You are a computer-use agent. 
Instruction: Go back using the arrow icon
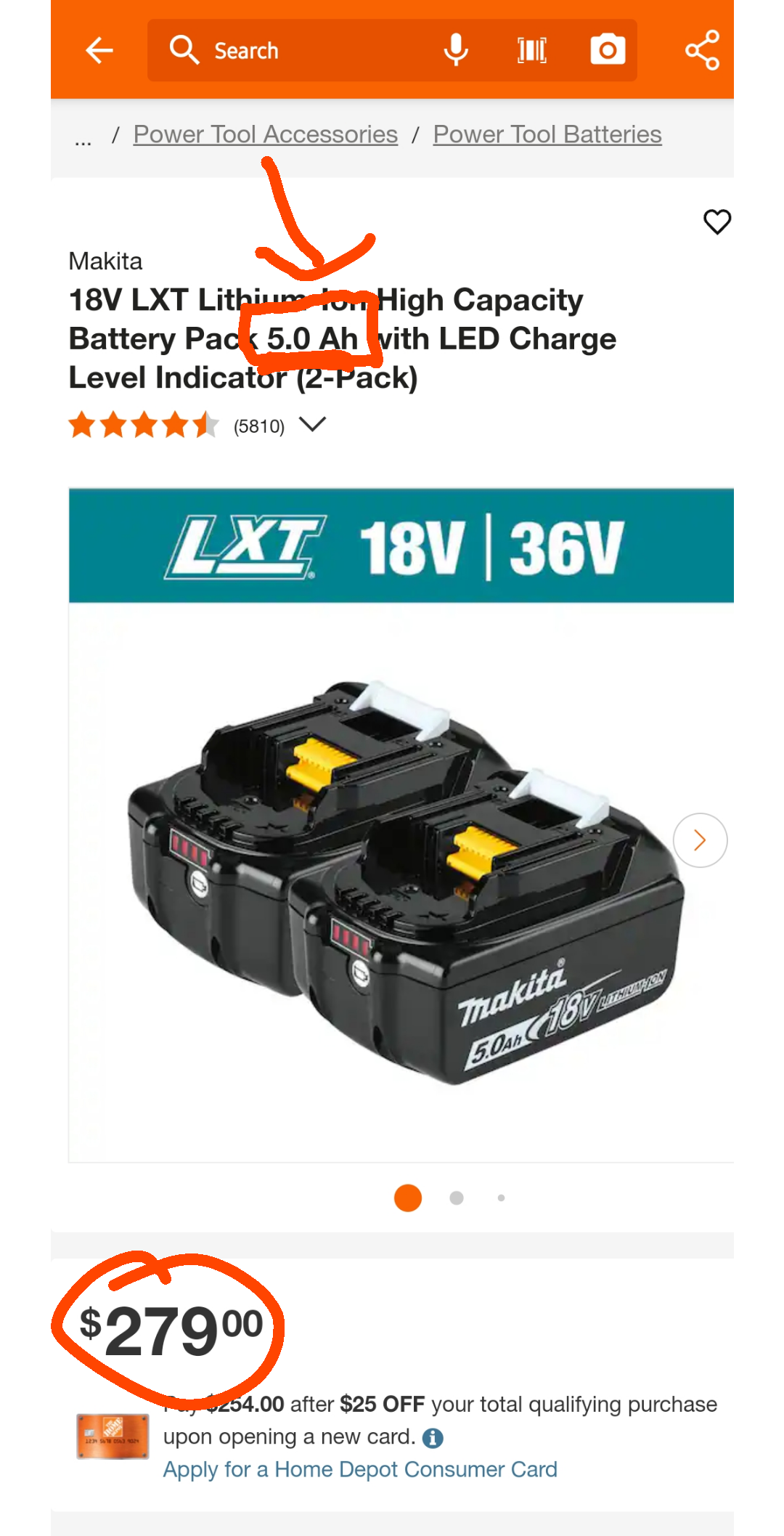coord(99,50)
